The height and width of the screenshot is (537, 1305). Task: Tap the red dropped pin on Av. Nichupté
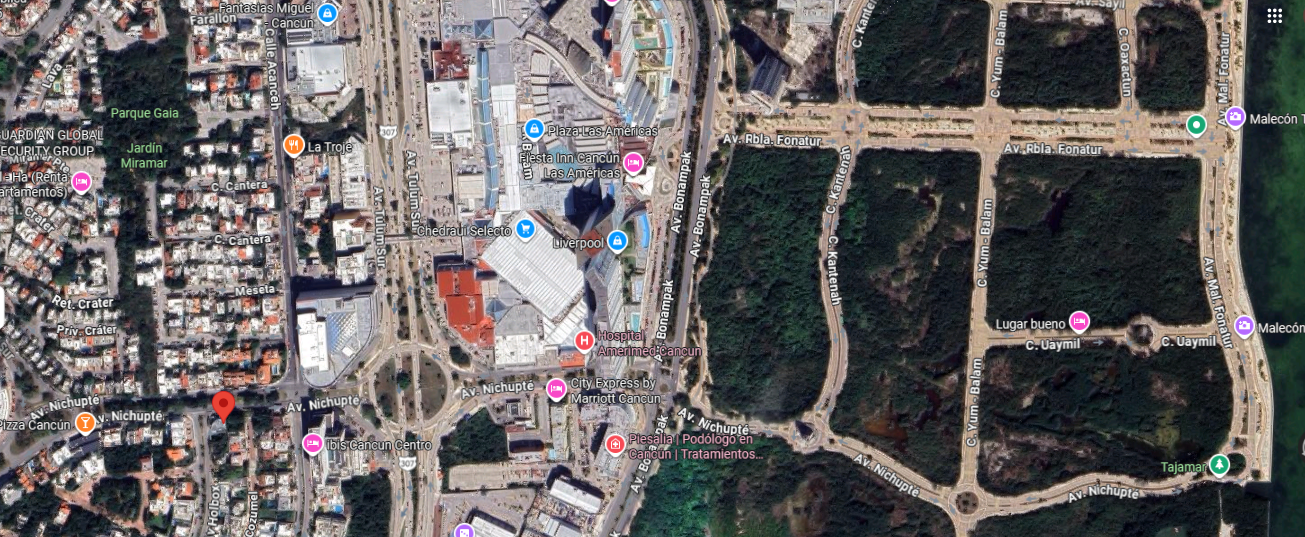tap(224, 405)
